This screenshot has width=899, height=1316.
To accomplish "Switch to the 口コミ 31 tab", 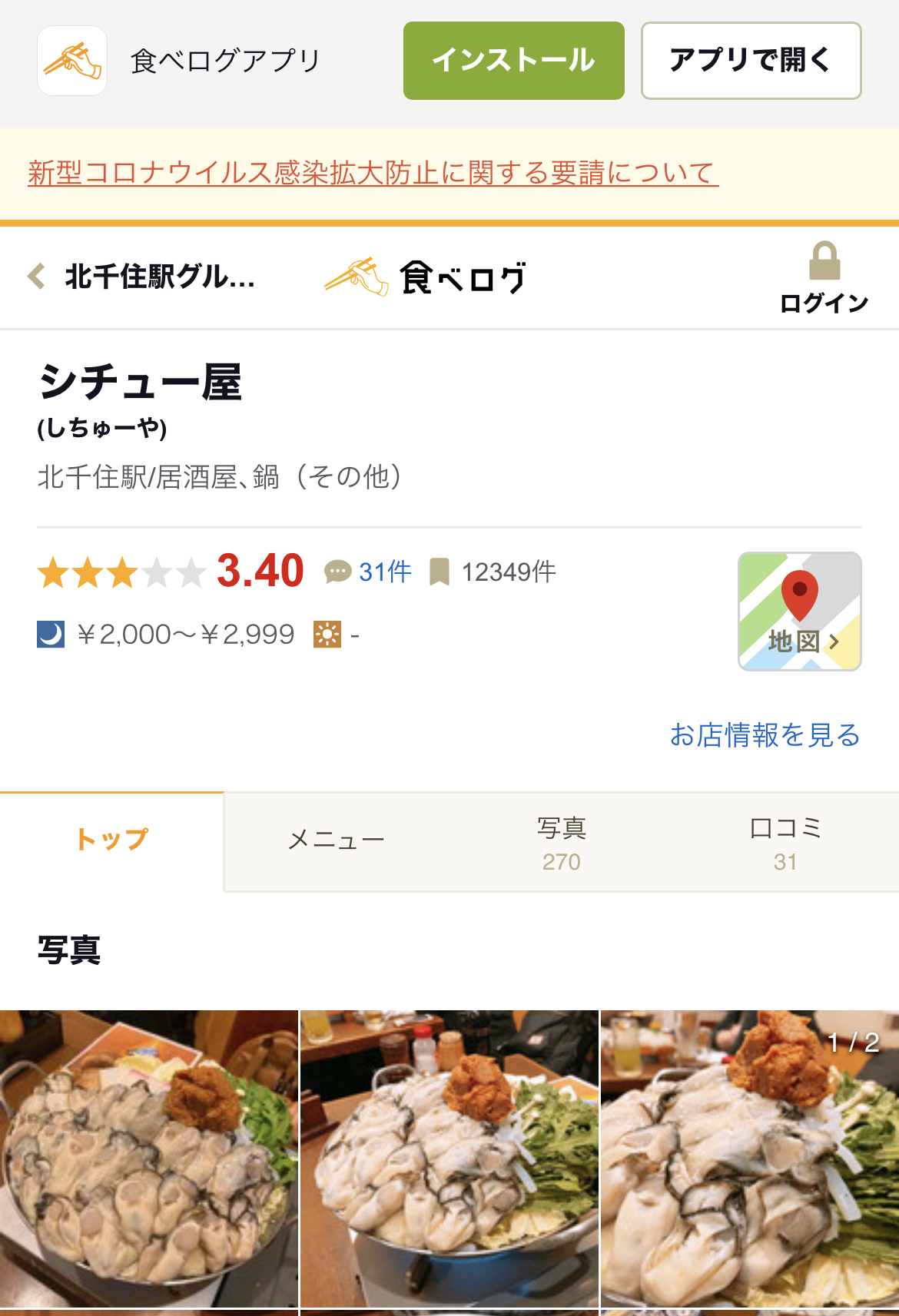I will (785, 843).
